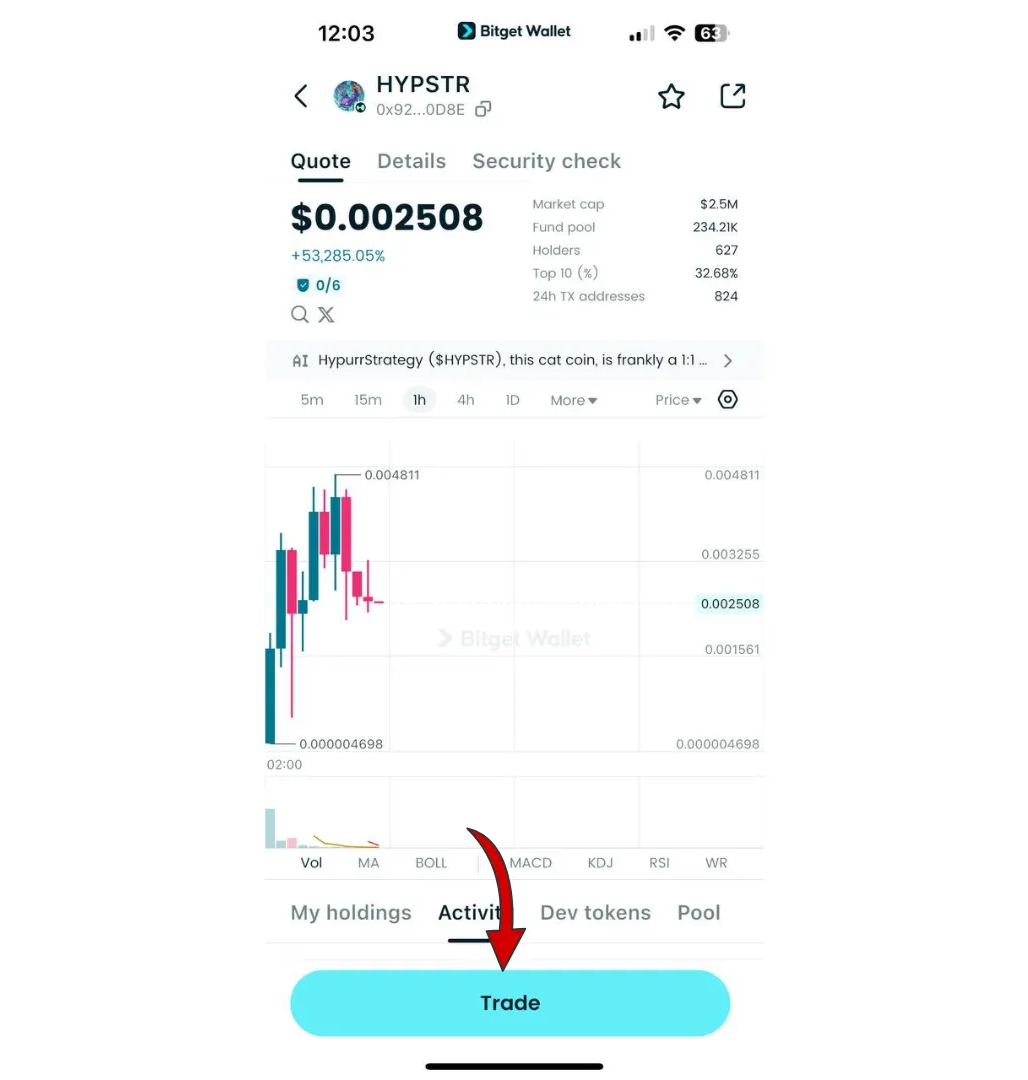
Task: Share the HYPSTR token page
Action: point(733,96)
